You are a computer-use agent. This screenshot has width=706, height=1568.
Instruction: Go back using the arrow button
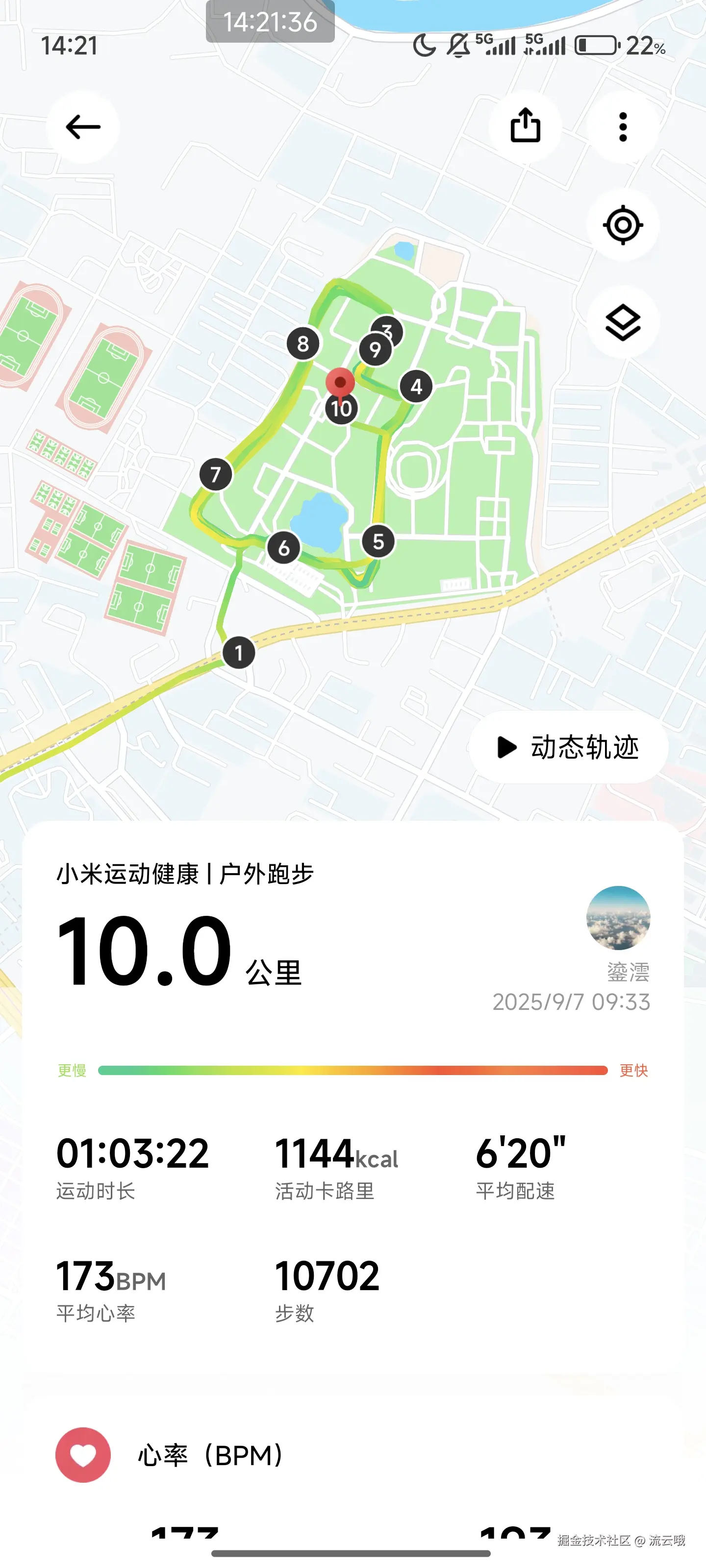(83, 127)
